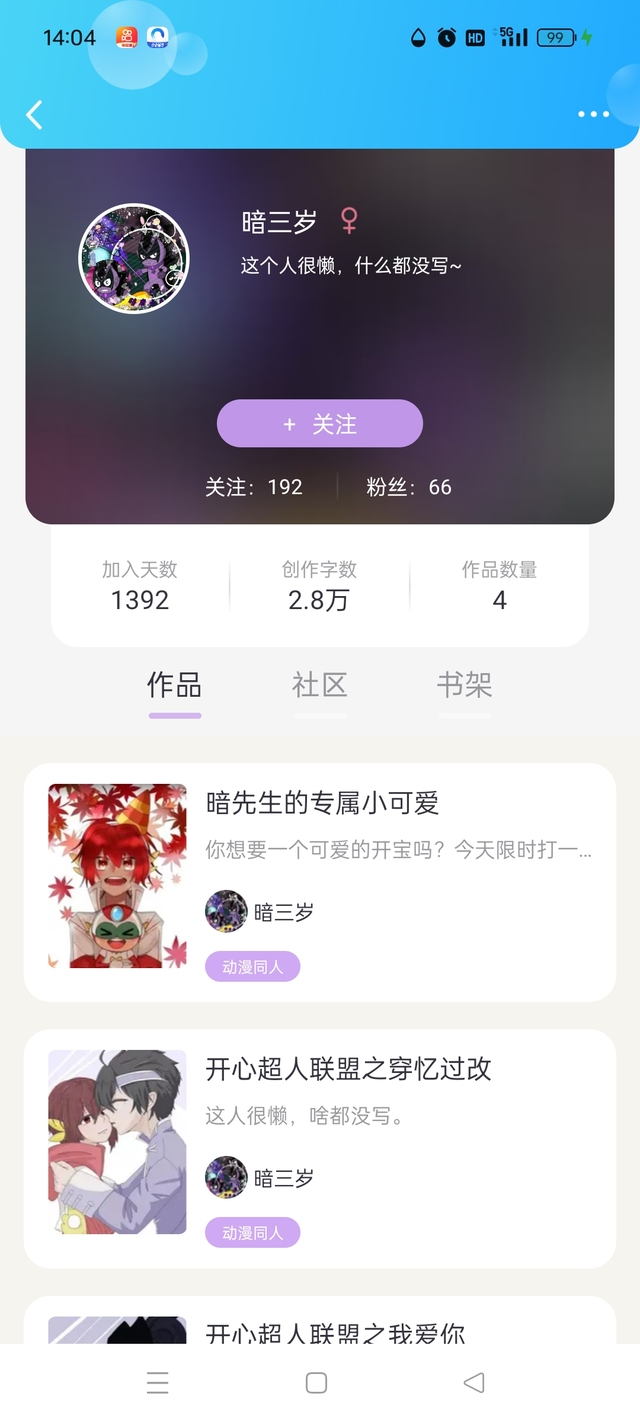Open 暗三岁's profile avatar
The width and height of the screenshot is (640, 1422).
pyautogui.click(x=133, y=259)
